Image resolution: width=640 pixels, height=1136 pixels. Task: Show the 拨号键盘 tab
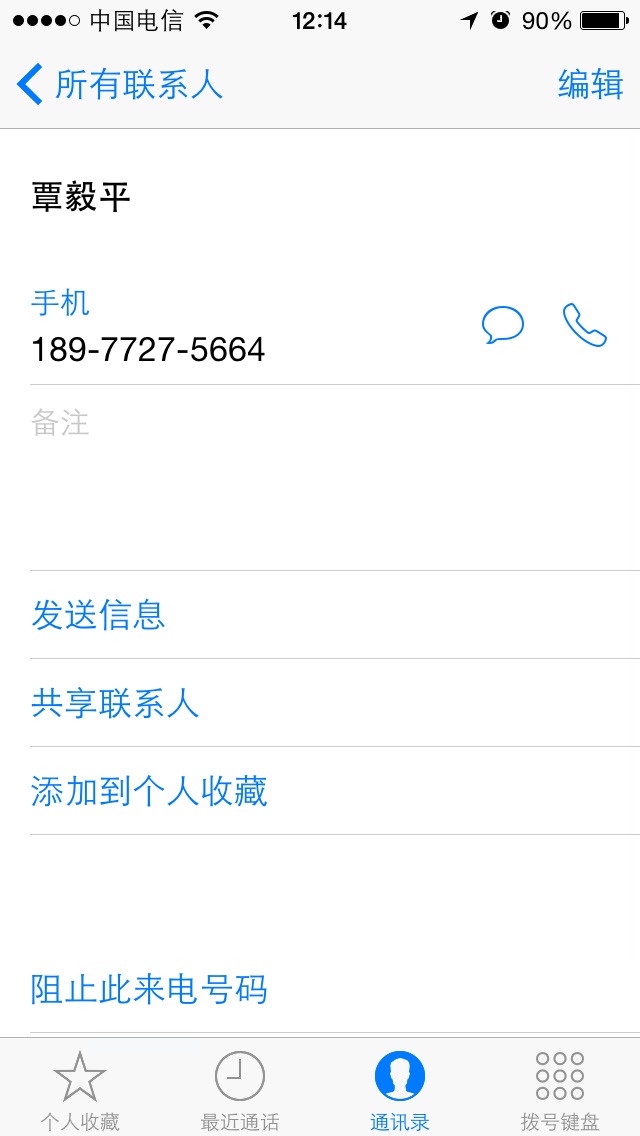click(560, 1089)
